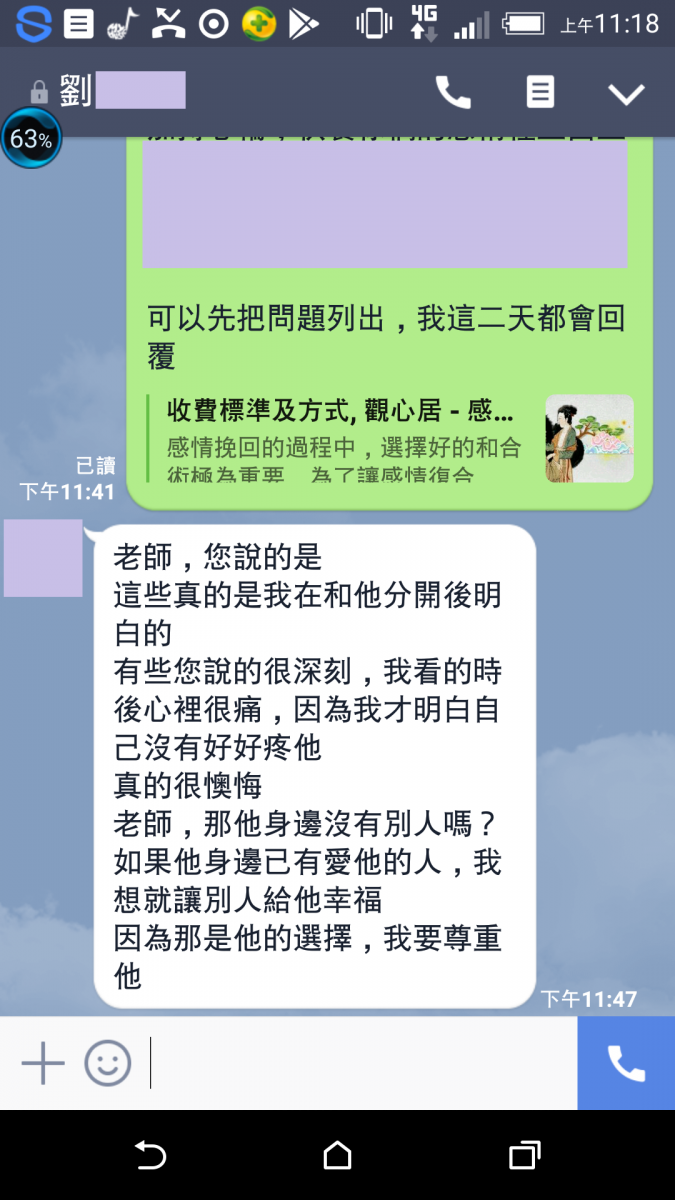
Task: Open the recent apps overview
Action: point(524,1156)
